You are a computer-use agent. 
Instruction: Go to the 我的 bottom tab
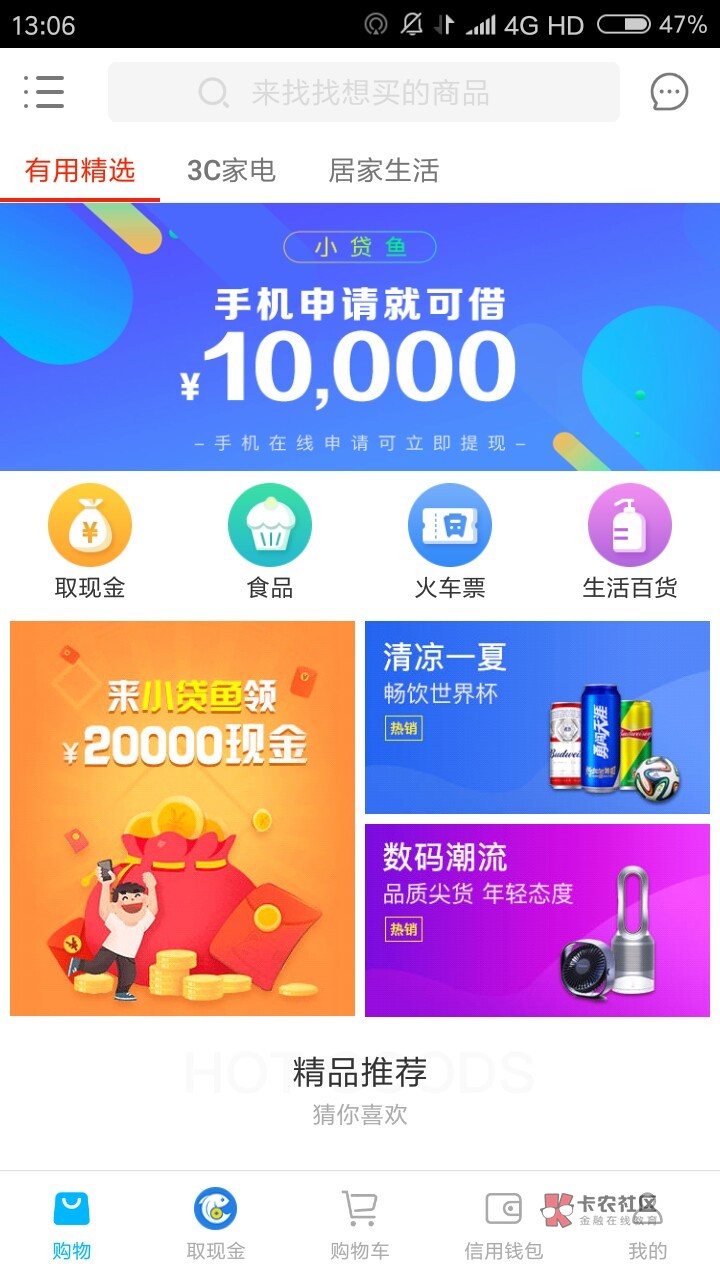(x=648, y=1226)
